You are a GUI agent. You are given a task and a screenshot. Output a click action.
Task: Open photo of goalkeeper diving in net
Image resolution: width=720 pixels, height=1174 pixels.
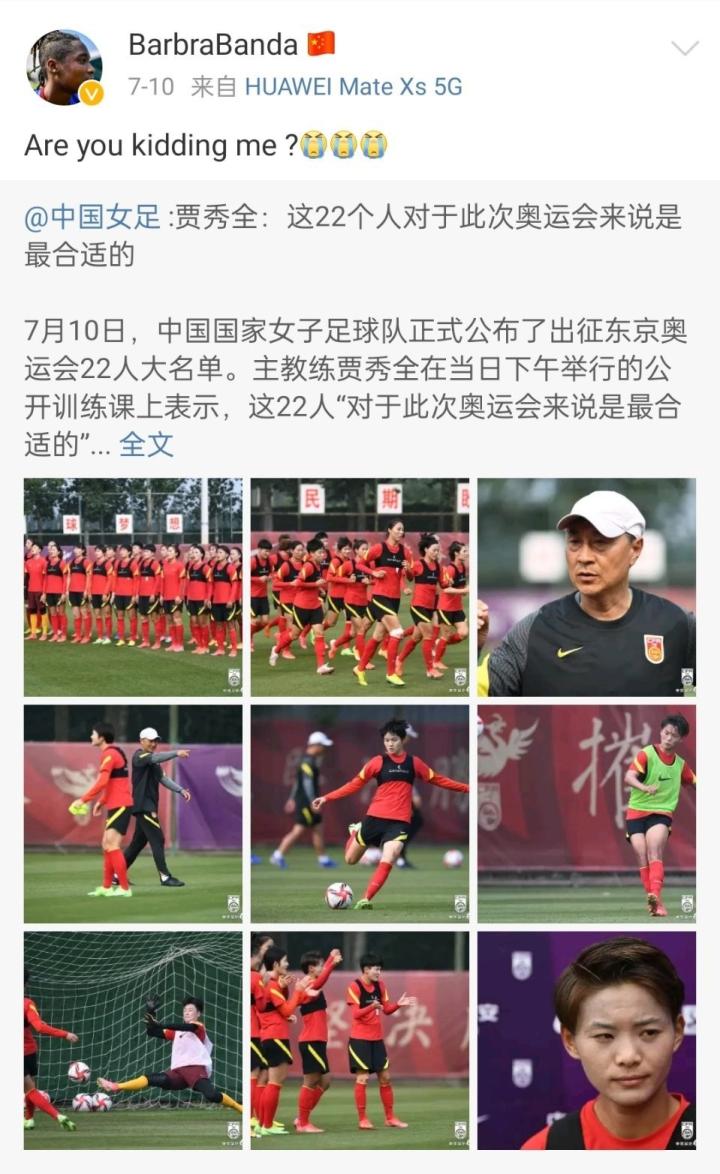pos(133,1040)
